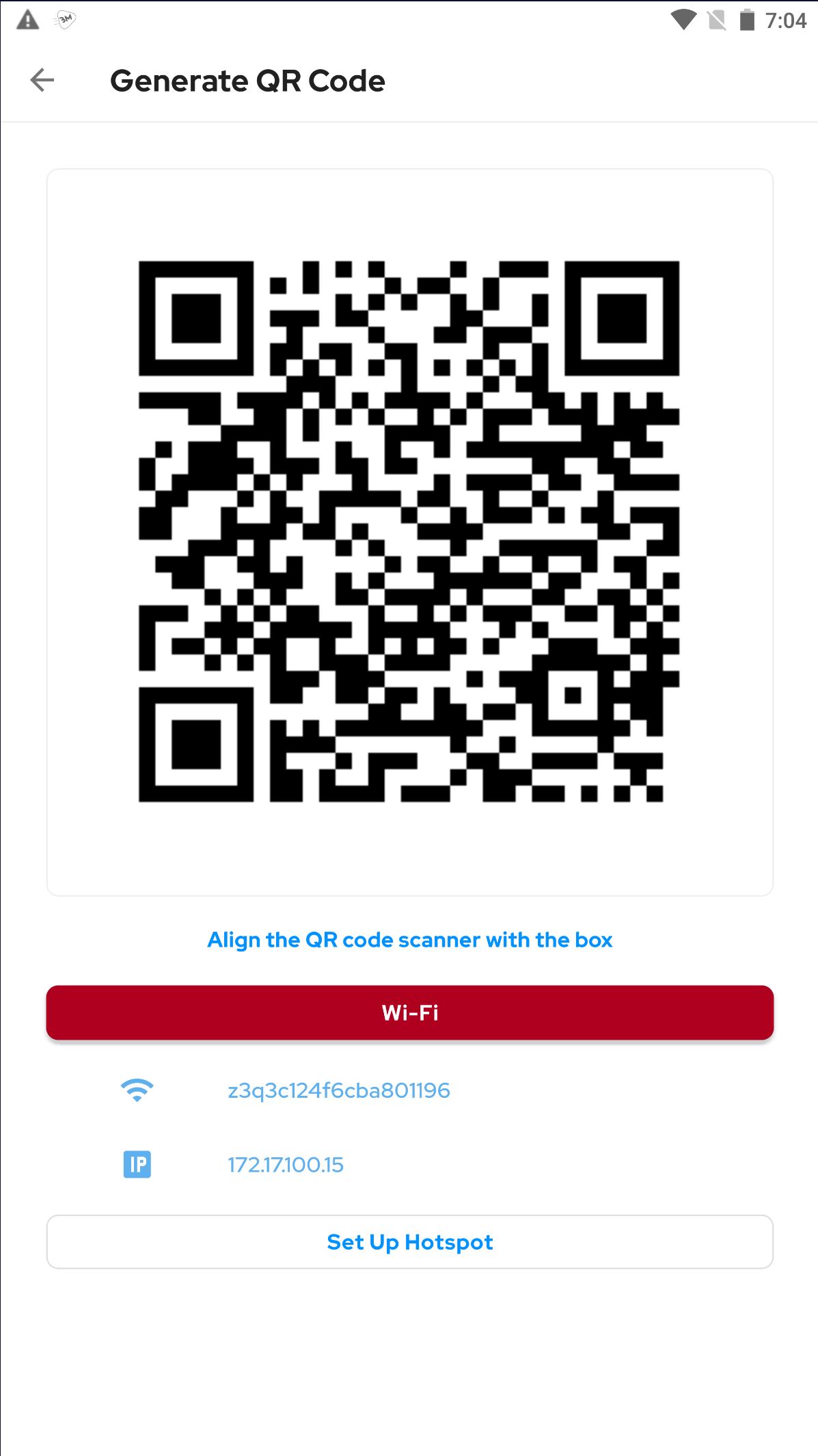
Task: Open Set Up Hotspot
Action: [409, 1241]
